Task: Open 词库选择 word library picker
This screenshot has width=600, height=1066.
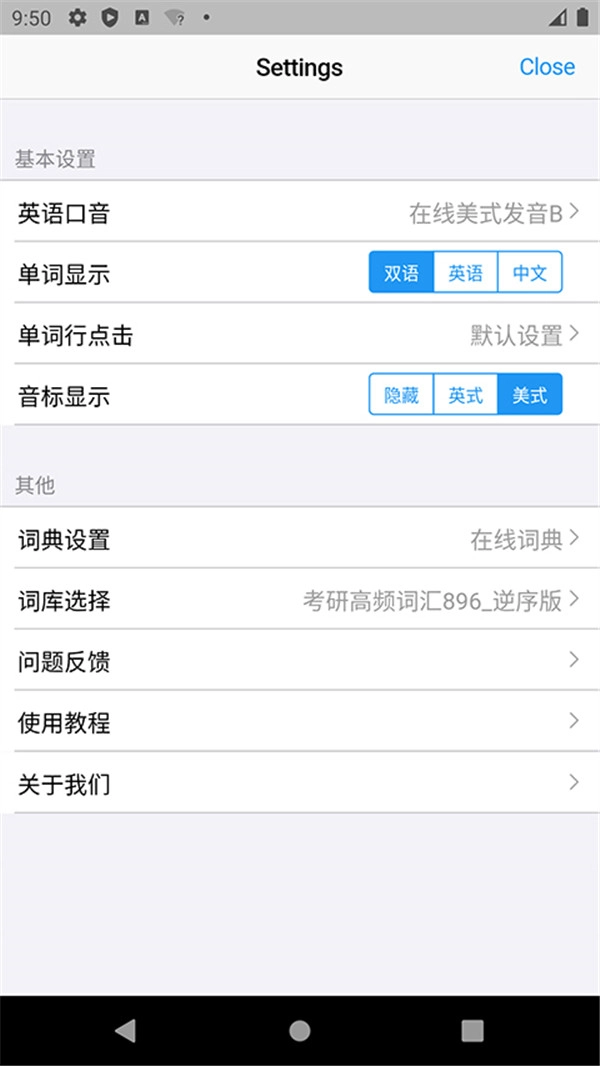Action: [x=300, y=599]
